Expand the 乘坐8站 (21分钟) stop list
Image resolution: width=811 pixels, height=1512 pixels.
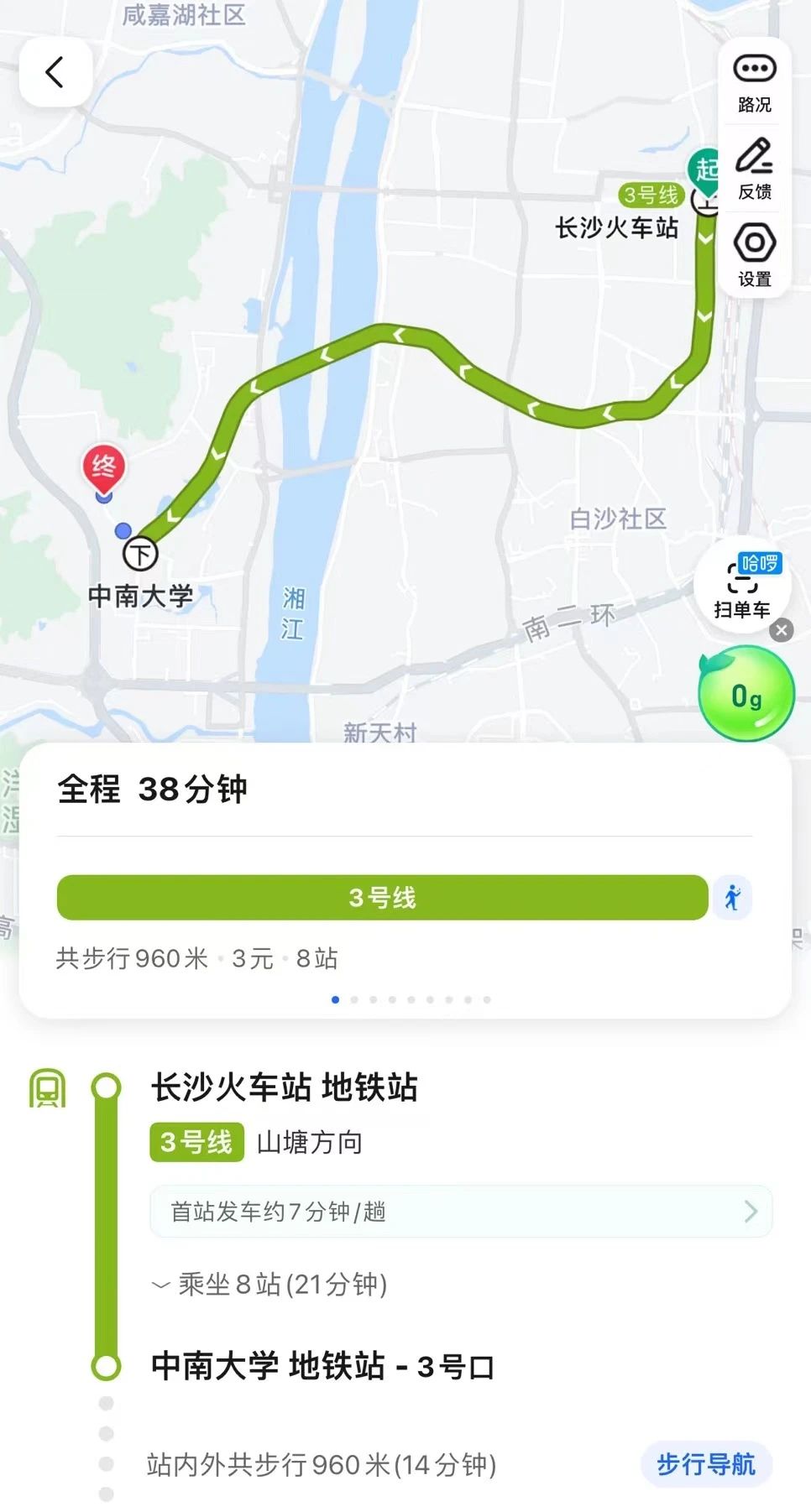[270, 1285]
